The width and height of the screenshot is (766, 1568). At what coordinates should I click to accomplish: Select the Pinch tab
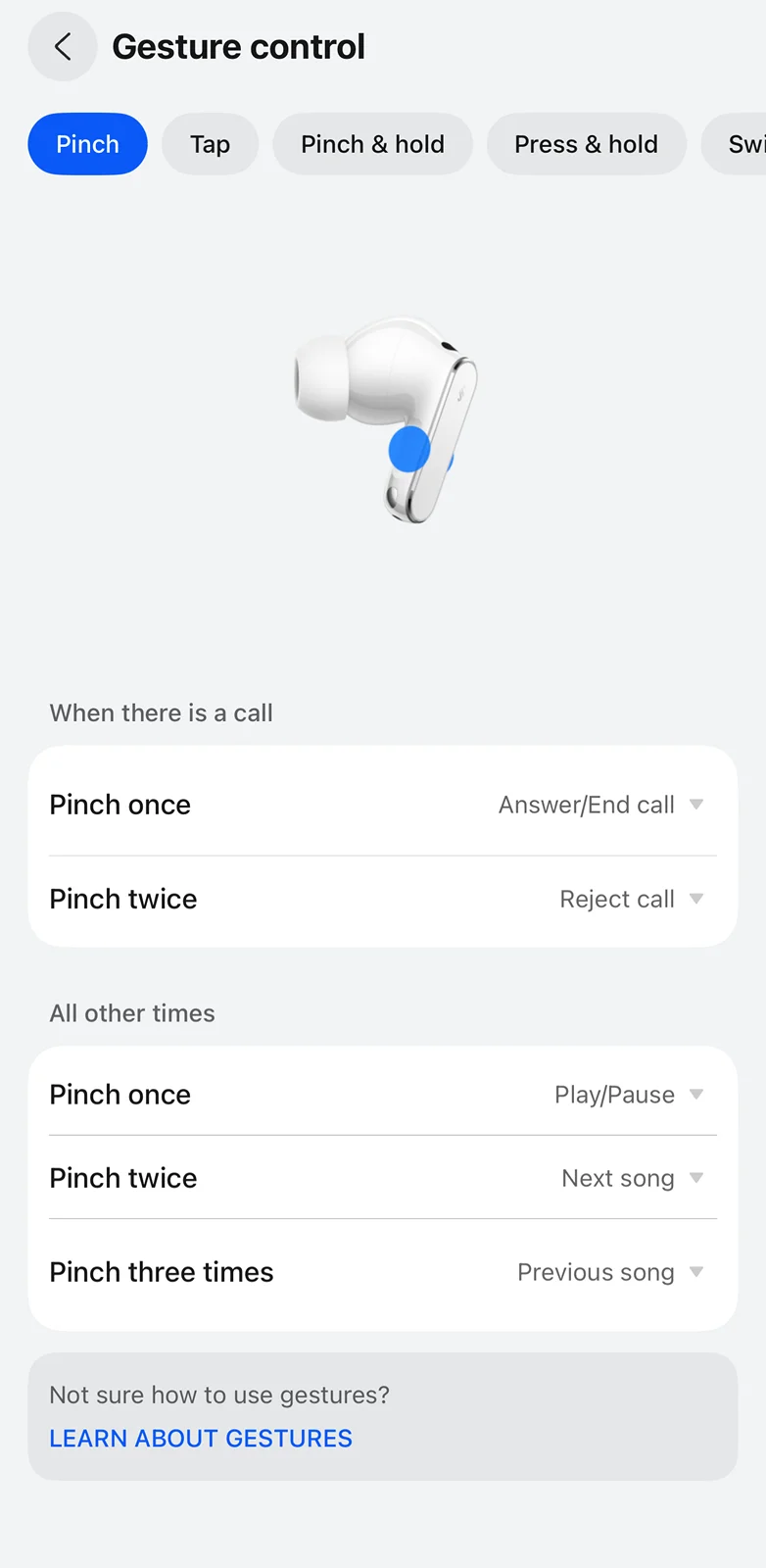click(x=87, y=144)
